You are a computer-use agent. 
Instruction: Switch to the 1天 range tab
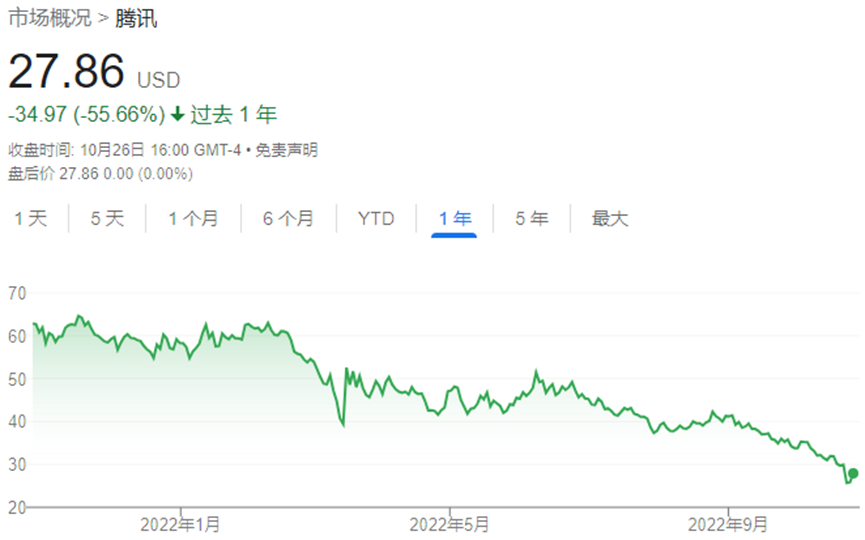tap(31, 219)
